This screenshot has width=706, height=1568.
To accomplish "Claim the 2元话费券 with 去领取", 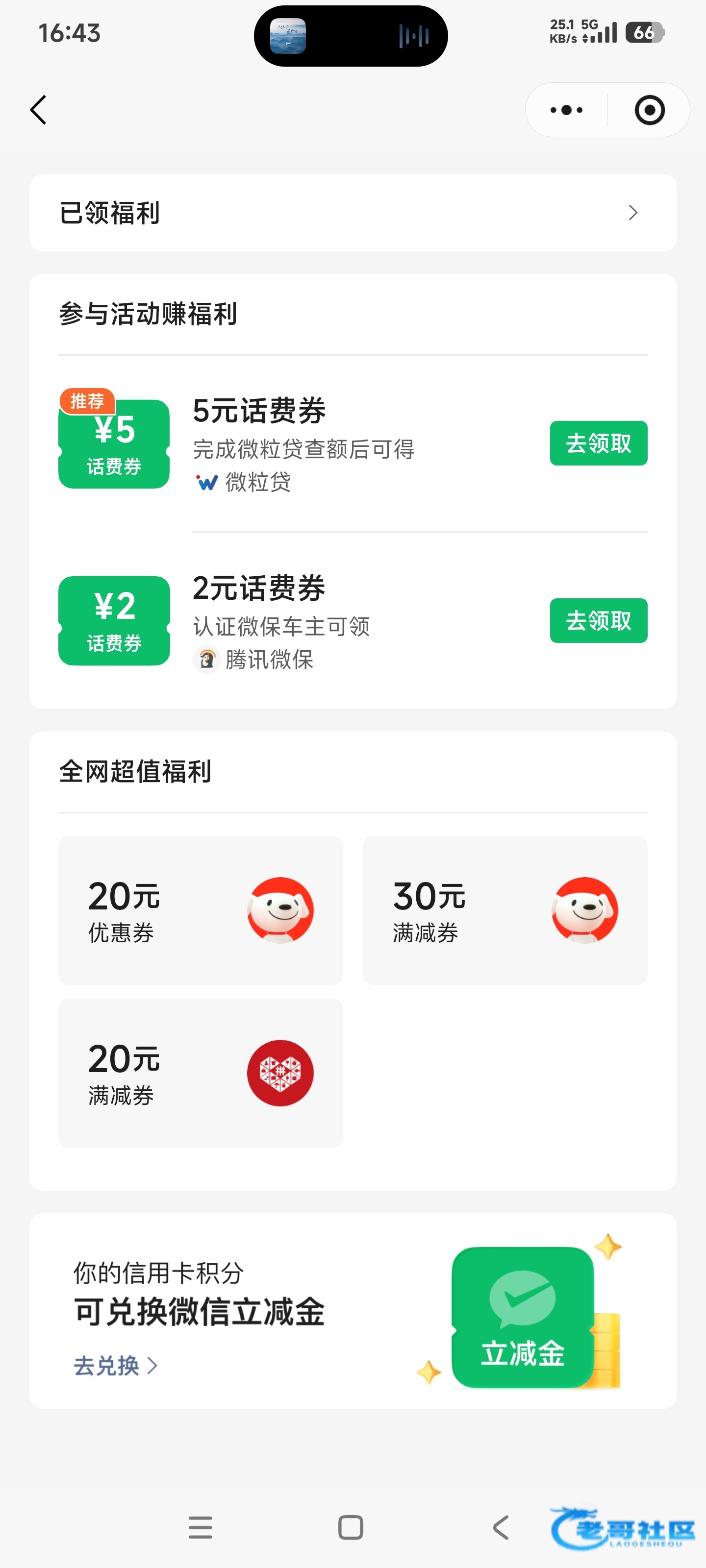I will (598, 620).
